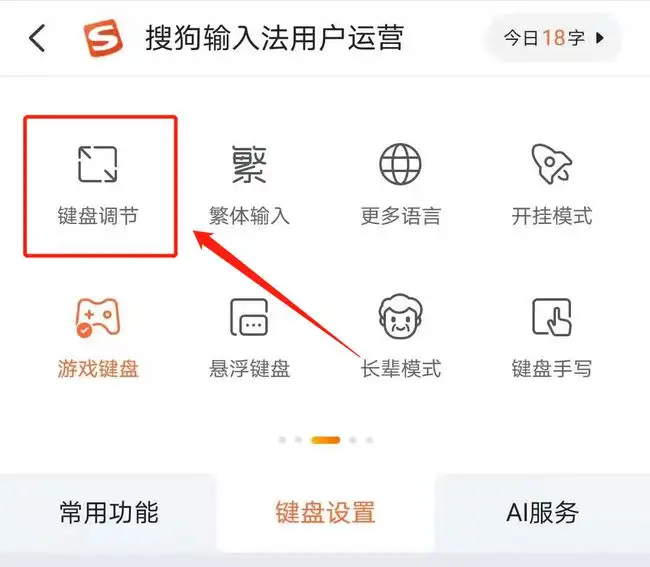Switch to the 常用功能 tab
This screenshot has width=650, height=567.
(x=108, y=514)
